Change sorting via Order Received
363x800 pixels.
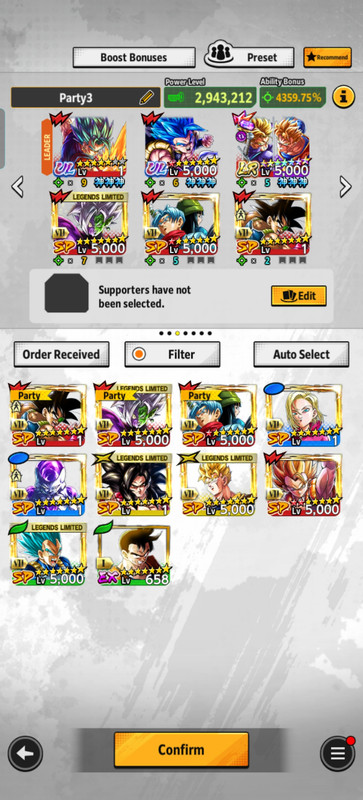pyautogui.click(x=61, y=354)
